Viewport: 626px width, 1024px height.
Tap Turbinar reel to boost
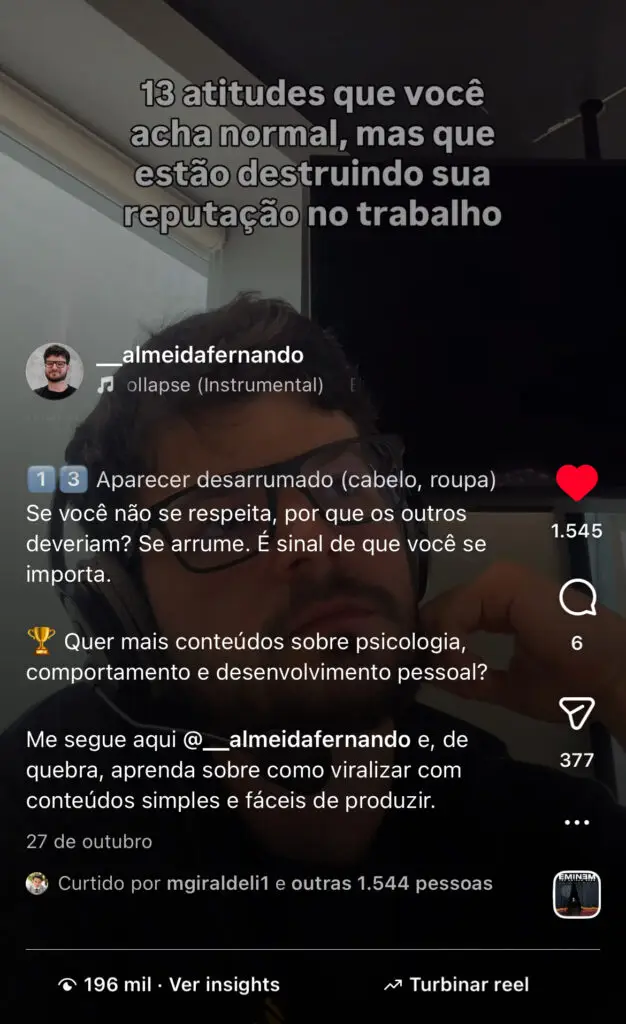click(x=468, y=985)
